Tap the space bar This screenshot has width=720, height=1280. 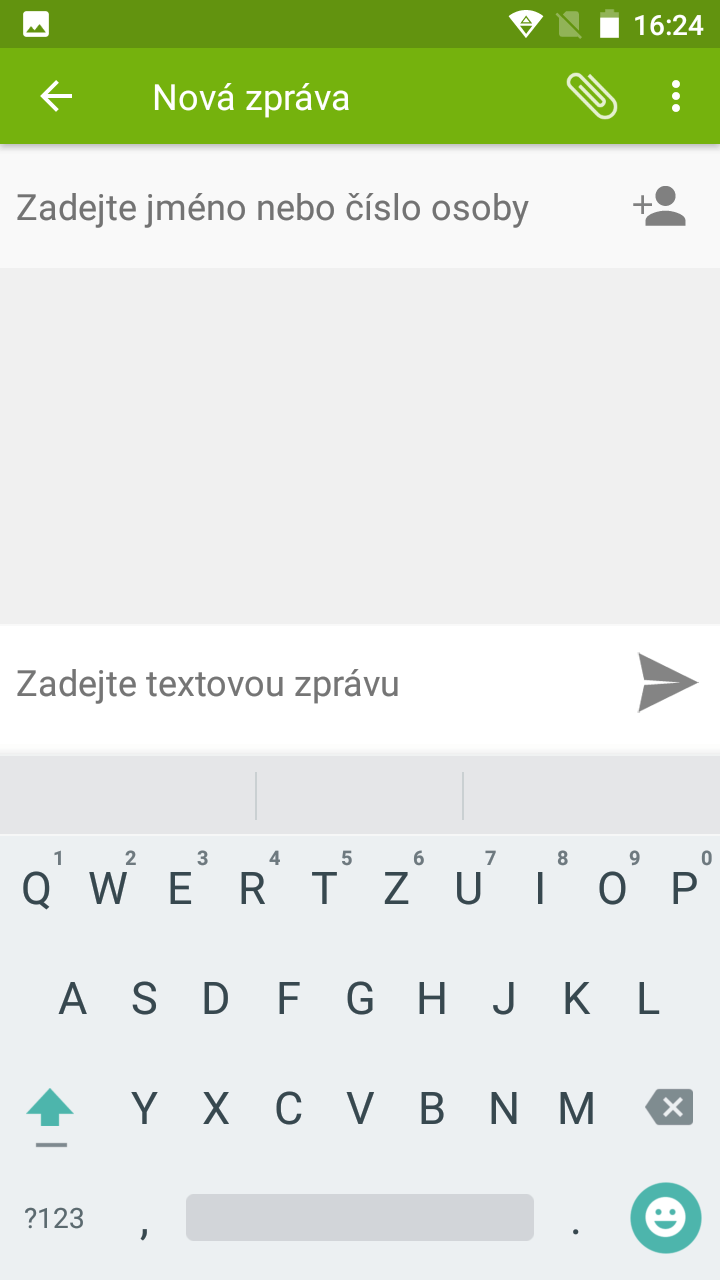[x=360, y=1218]
